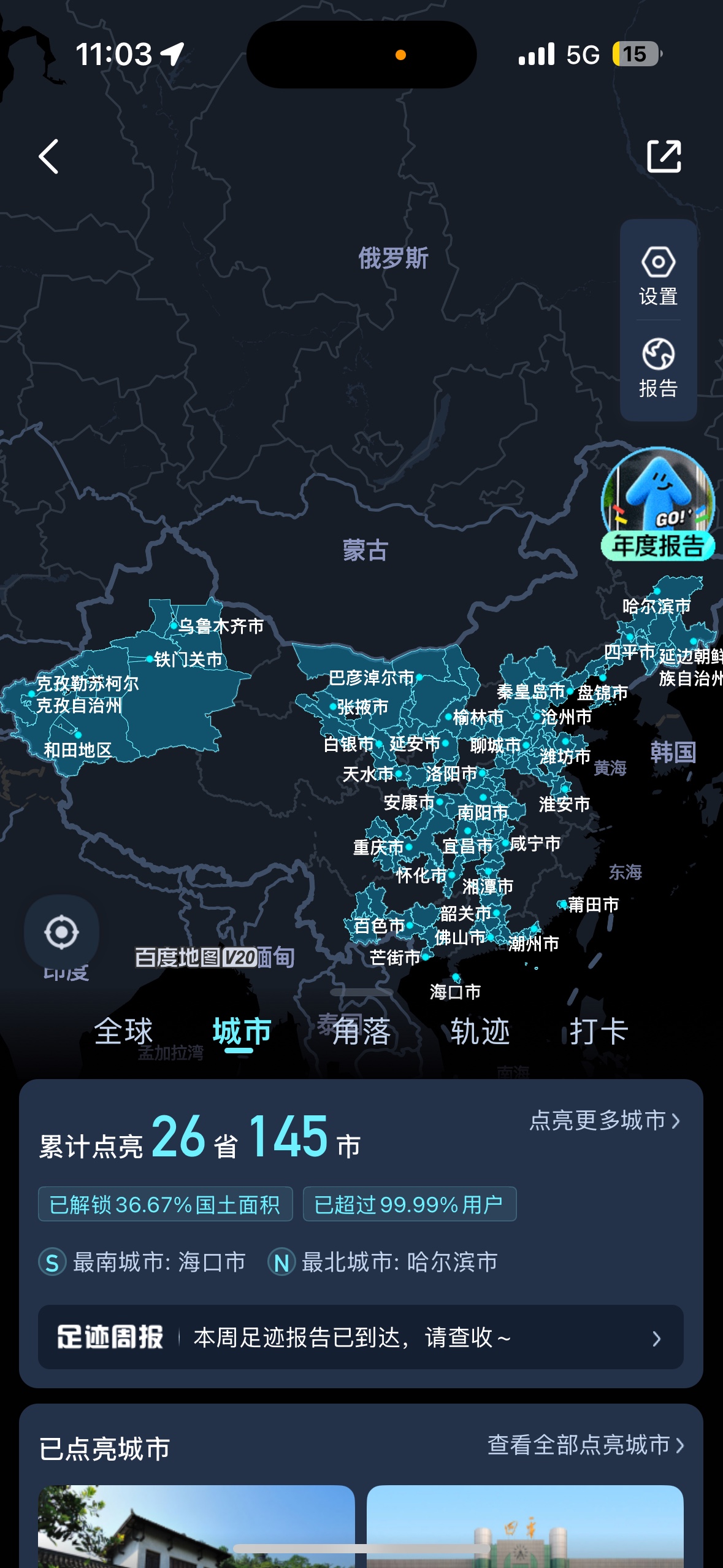Select the 城市 tab

click(242, 1031)
